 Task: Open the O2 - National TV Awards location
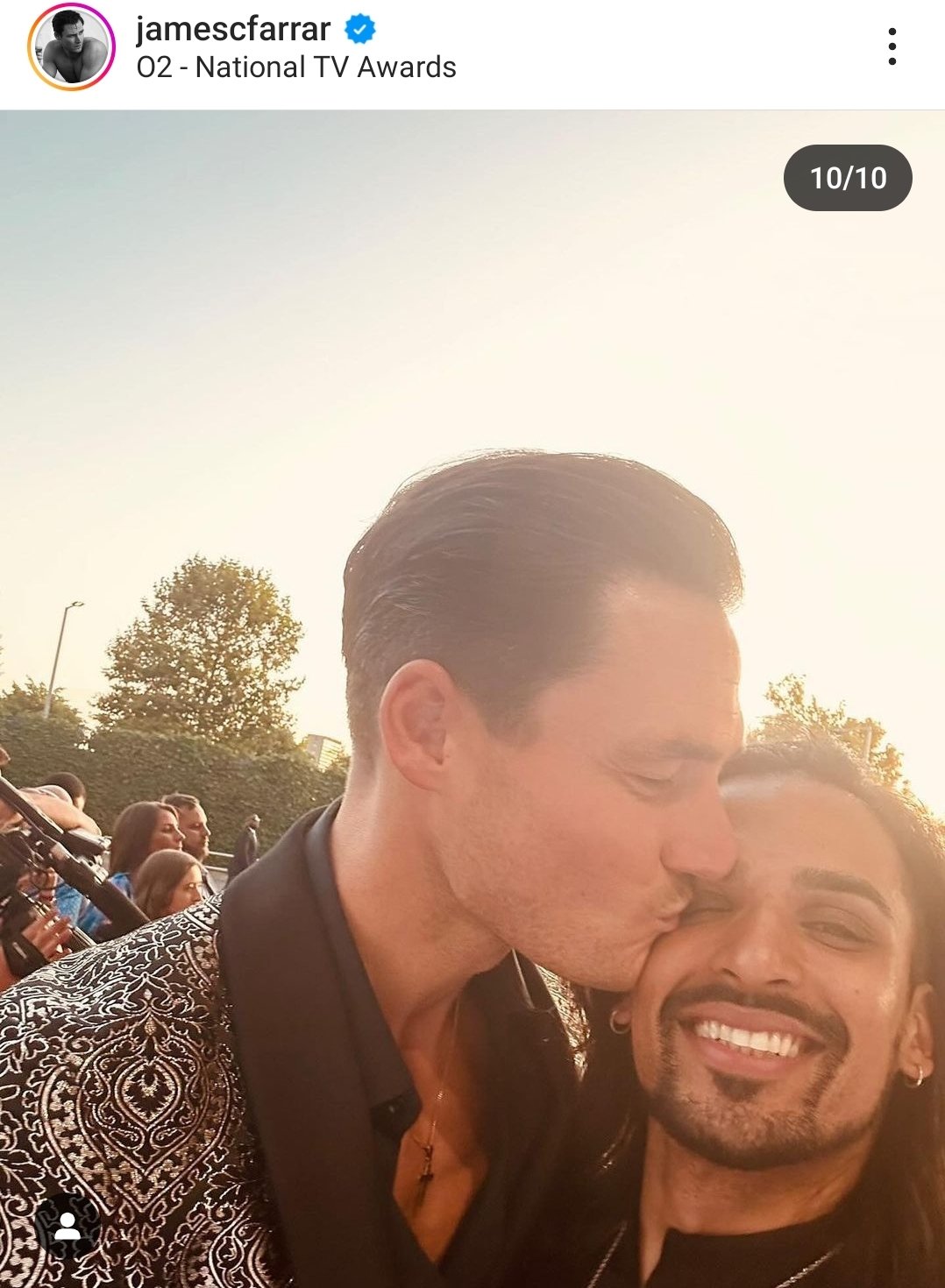click(296, 67)
